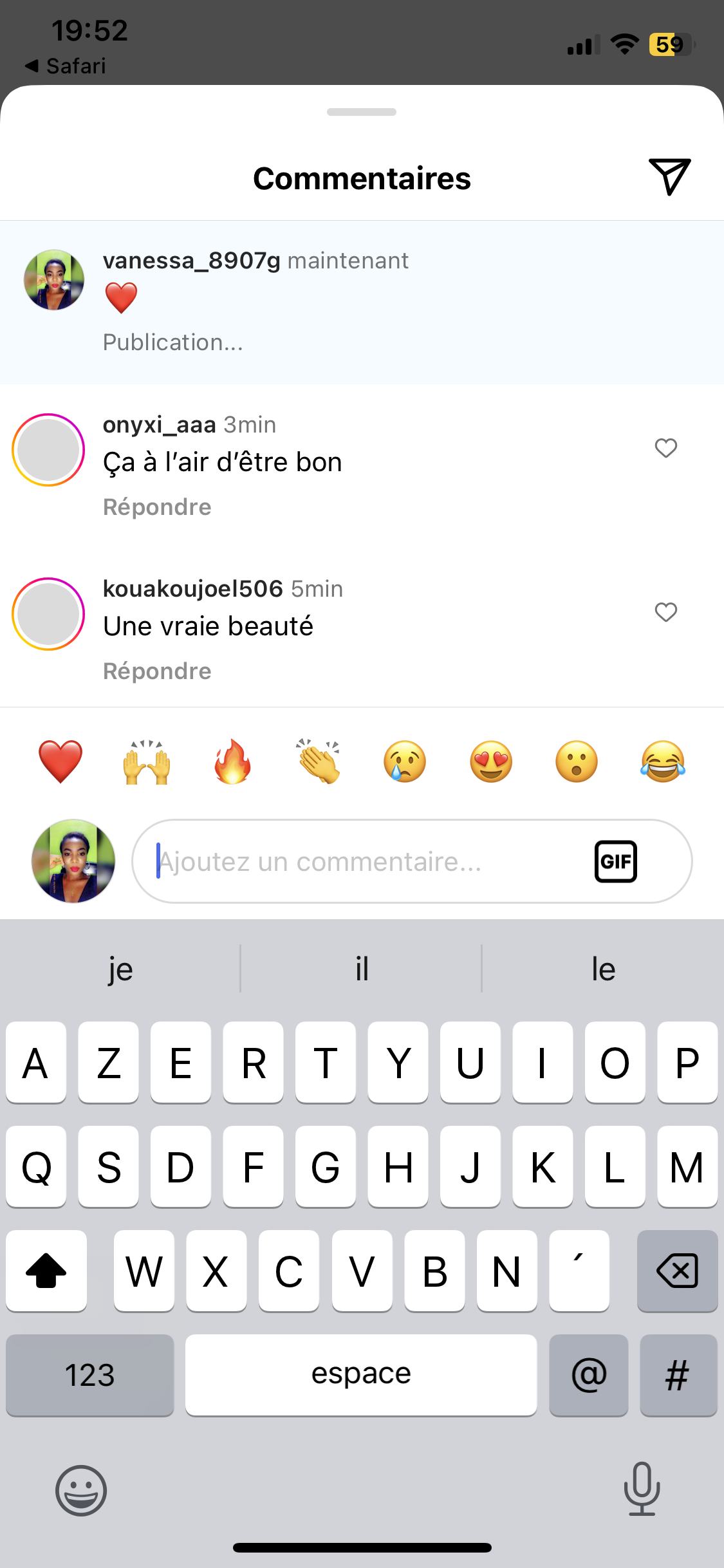Screen dimensions: 724x1568
Task: Open kouakoujoel506's profile picture
Action: (48, 614)
